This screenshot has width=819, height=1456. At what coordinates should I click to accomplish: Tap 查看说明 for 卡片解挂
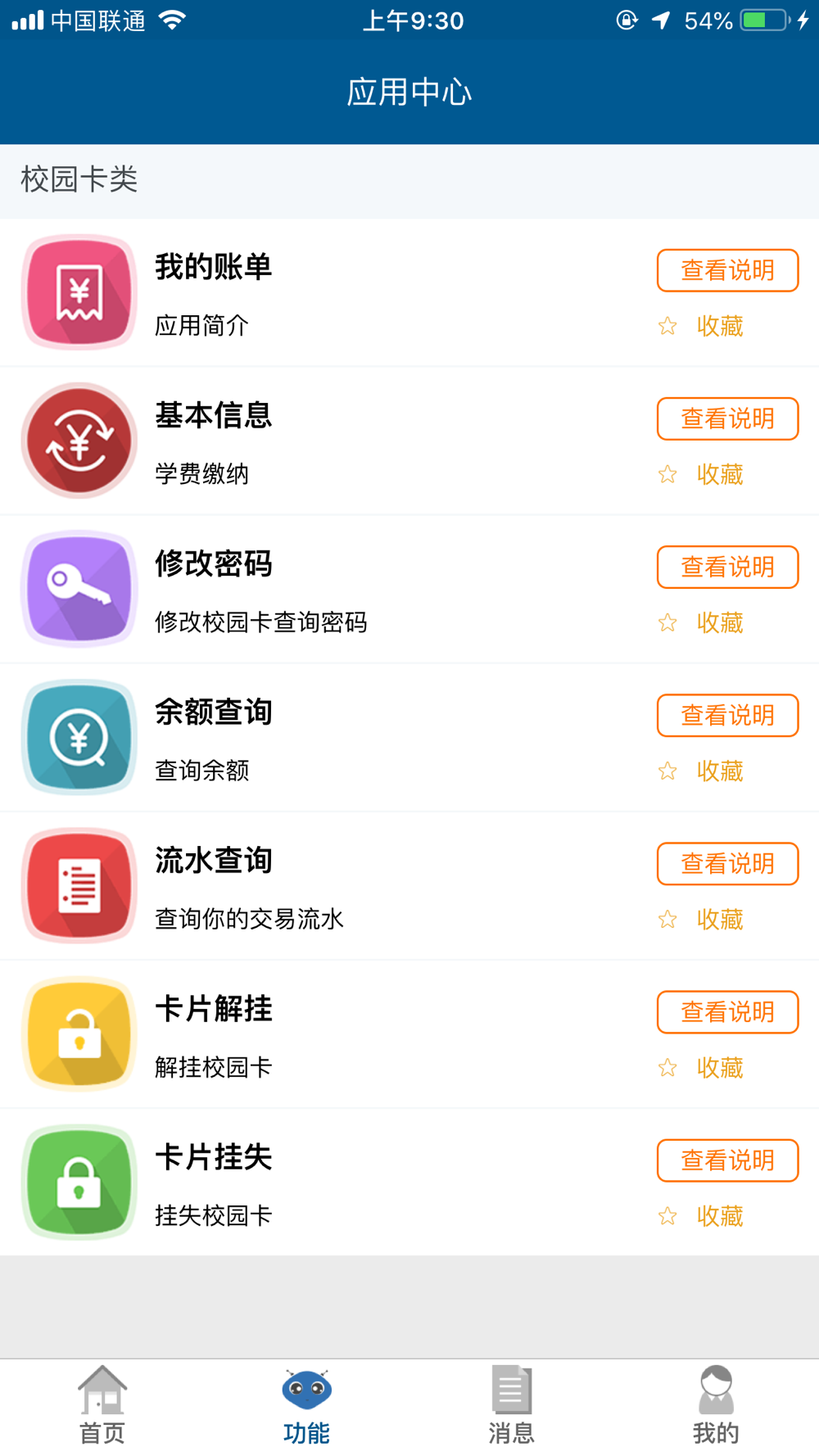[x=727, y=1012]
